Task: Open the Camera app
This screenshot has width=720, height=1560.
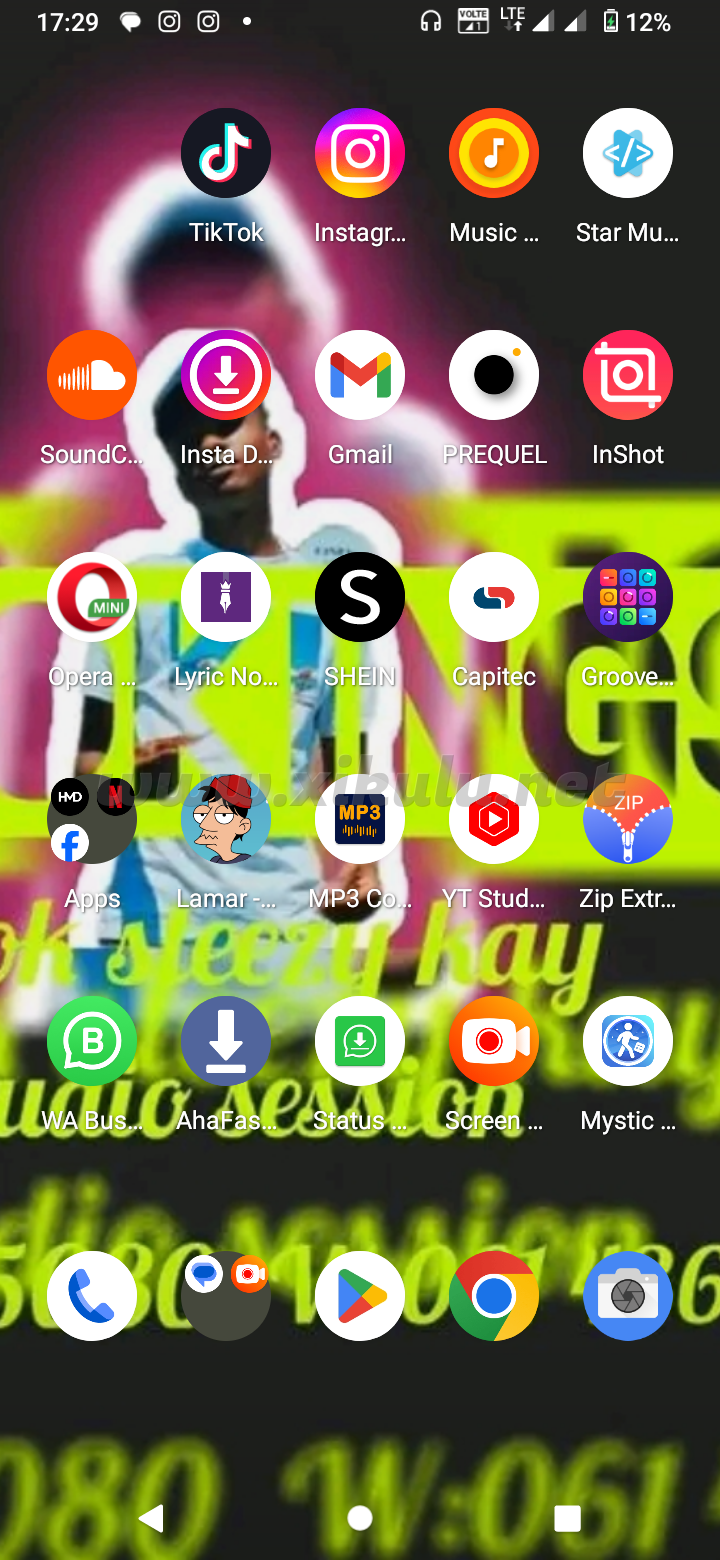Action: click(x=628, y=1295)
